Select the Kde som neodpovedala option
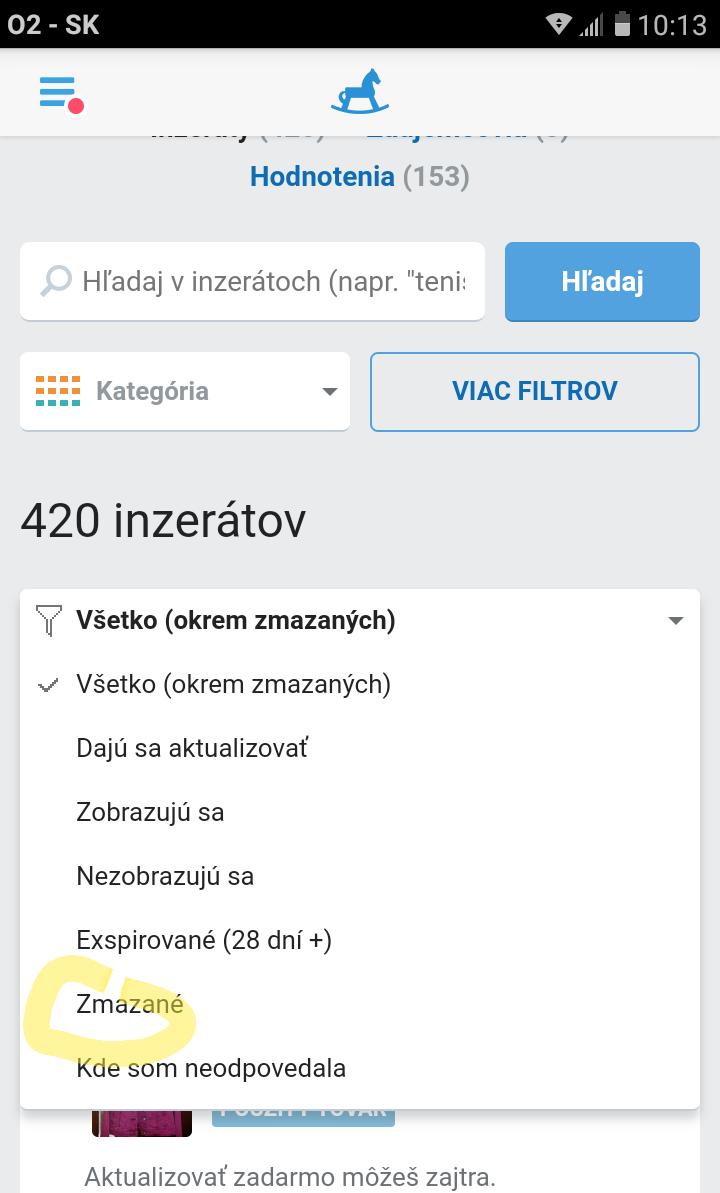720x1193 pixels. click(211, 1068)
